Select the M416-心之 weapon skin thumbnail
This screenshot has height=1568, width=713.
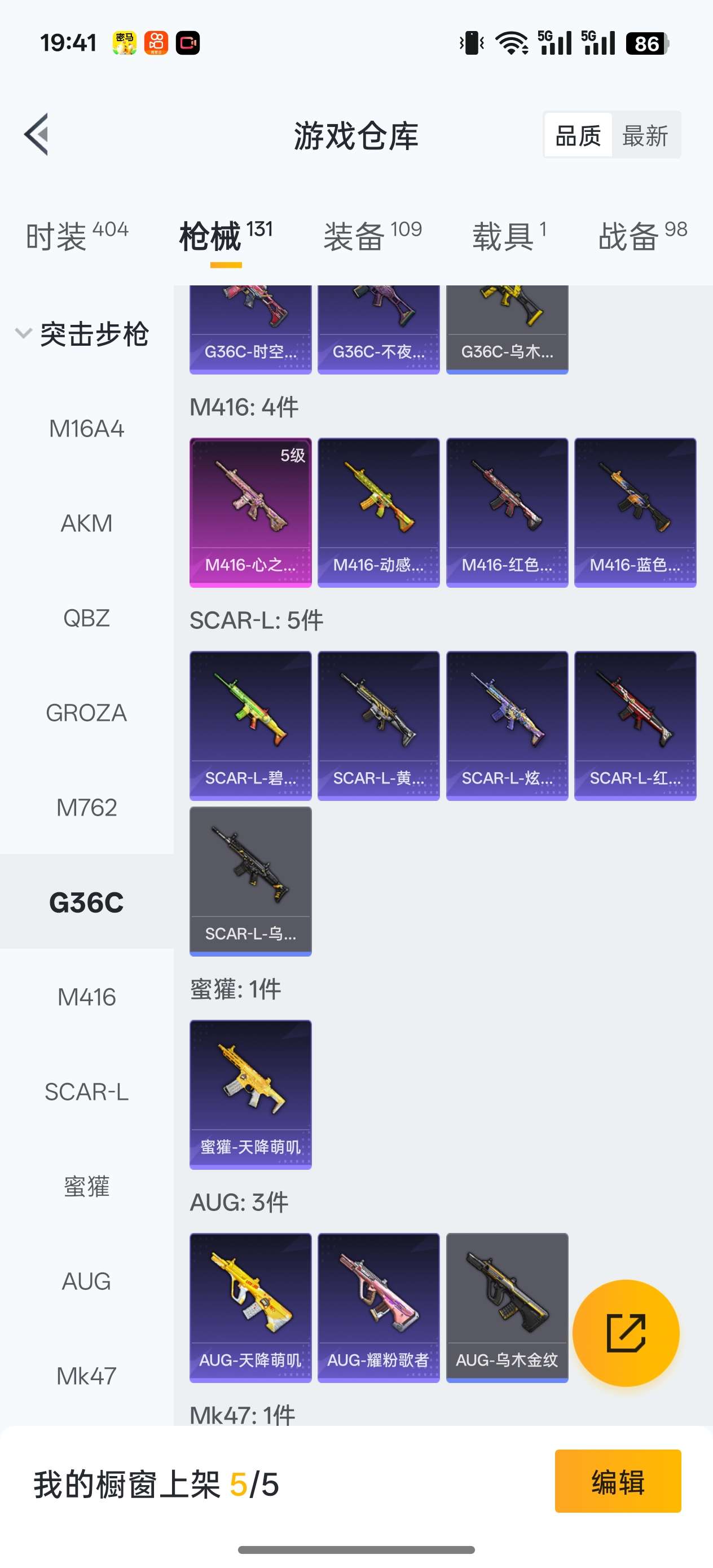(250, 512)
